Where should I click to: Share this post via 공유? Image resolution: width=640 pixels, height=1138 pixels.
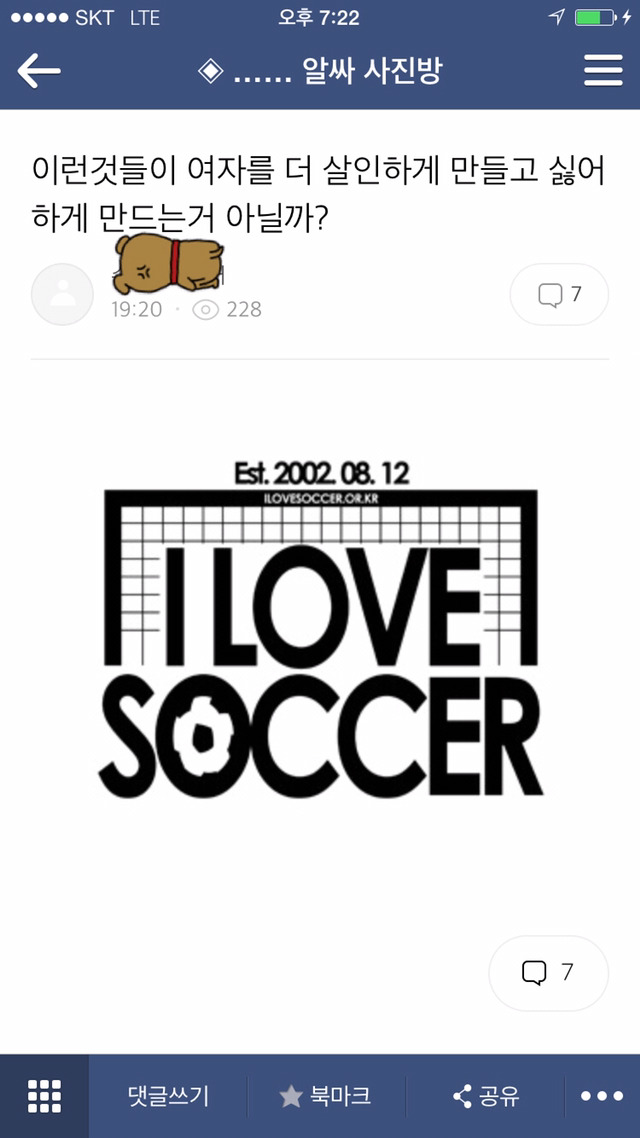tap(486, 1096)
